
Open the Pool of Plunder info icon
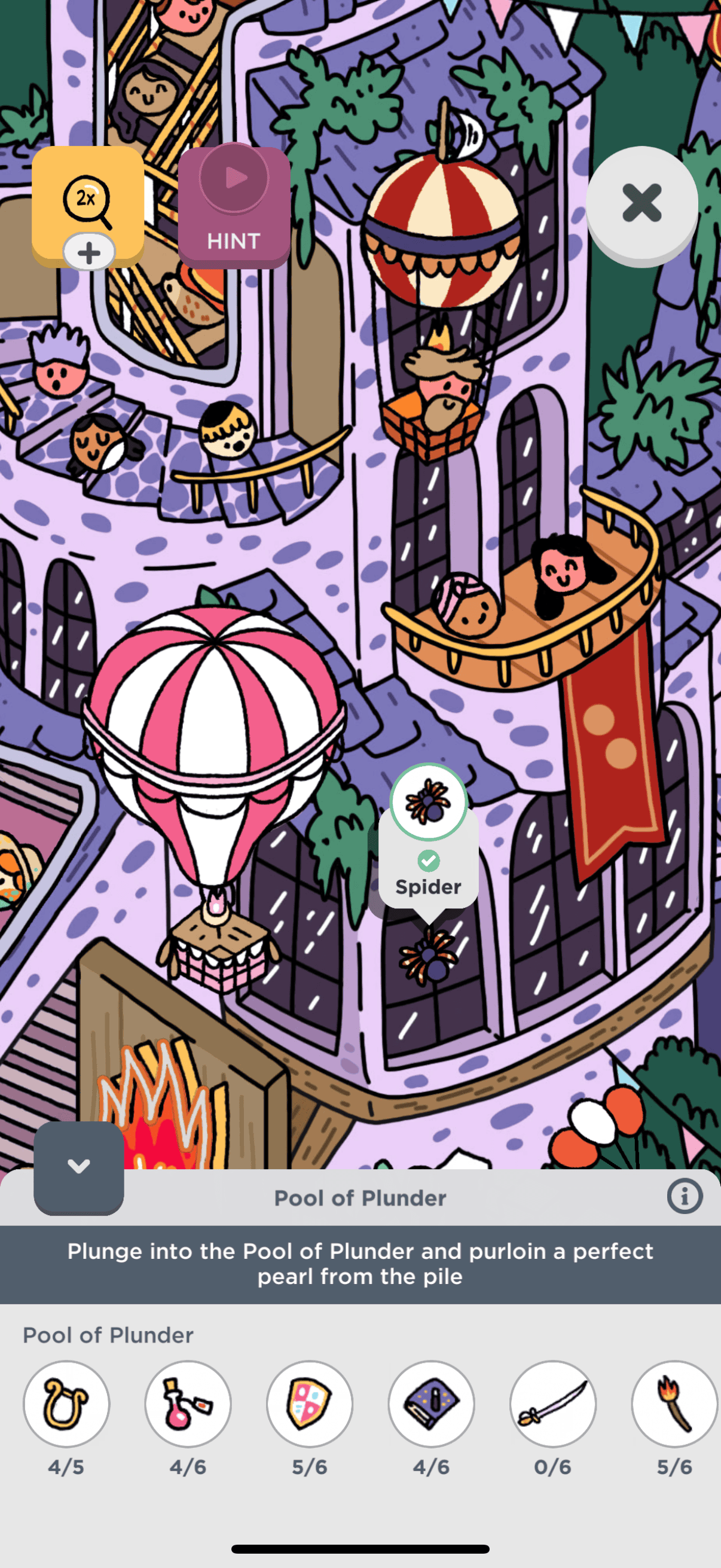[x=684, y=1197]
